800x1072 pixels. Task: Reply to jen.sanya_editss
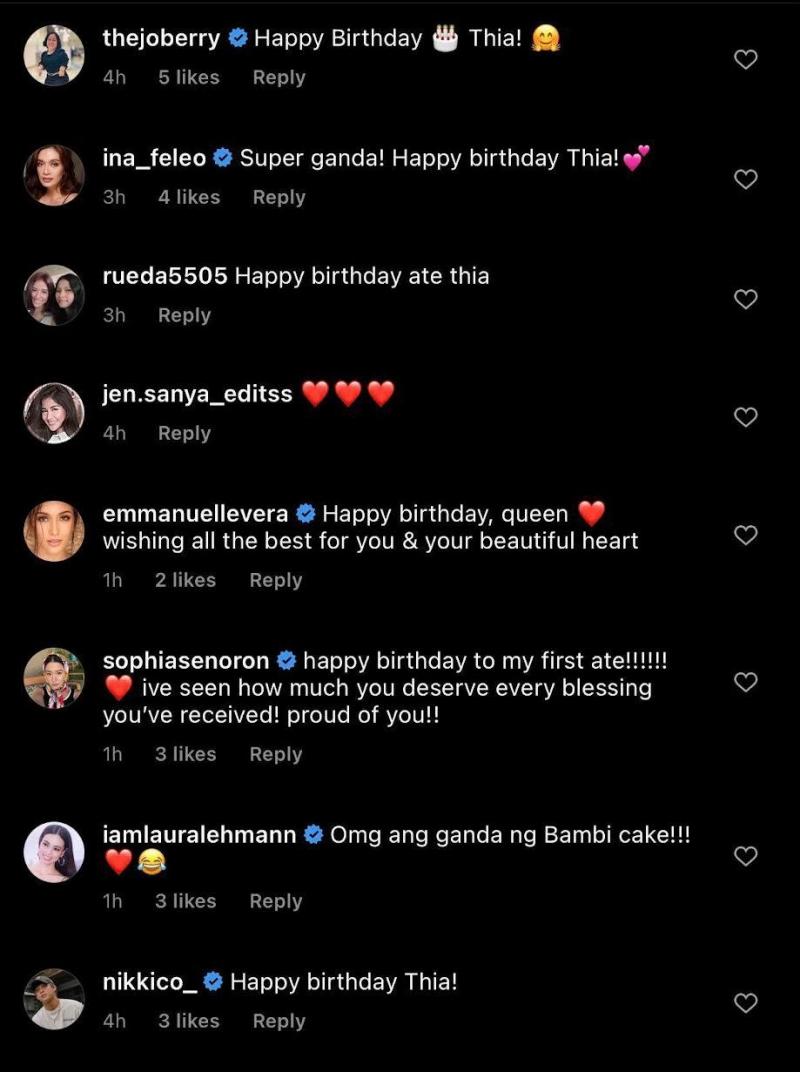pyautogui.click(x=184, y=433)
